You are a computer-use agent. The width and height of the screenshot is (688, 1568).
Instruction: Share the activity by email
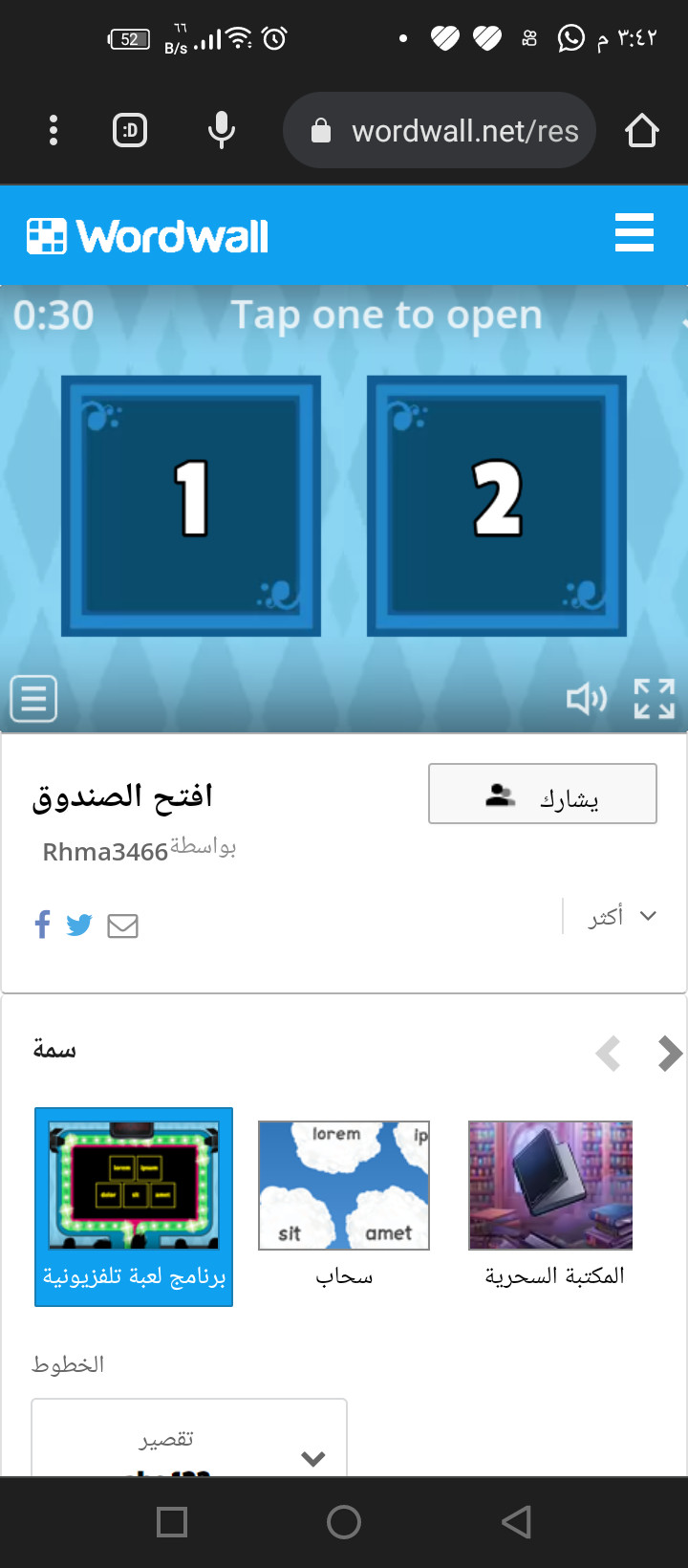pos(122,926)
